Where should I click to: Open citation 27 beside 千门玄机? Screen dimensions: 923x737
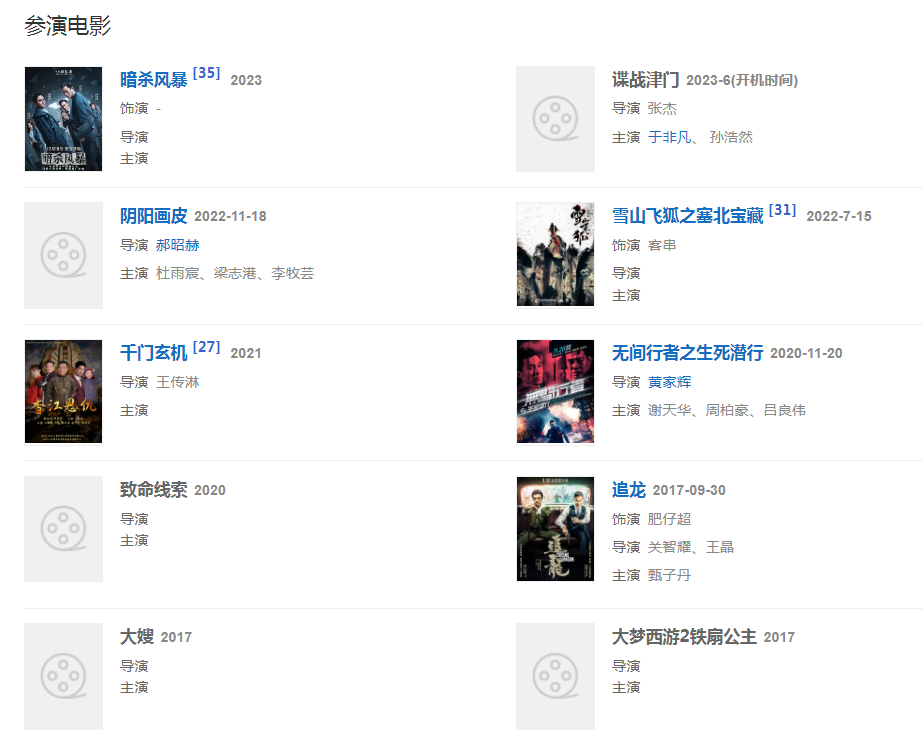click(x=206, y=347)
